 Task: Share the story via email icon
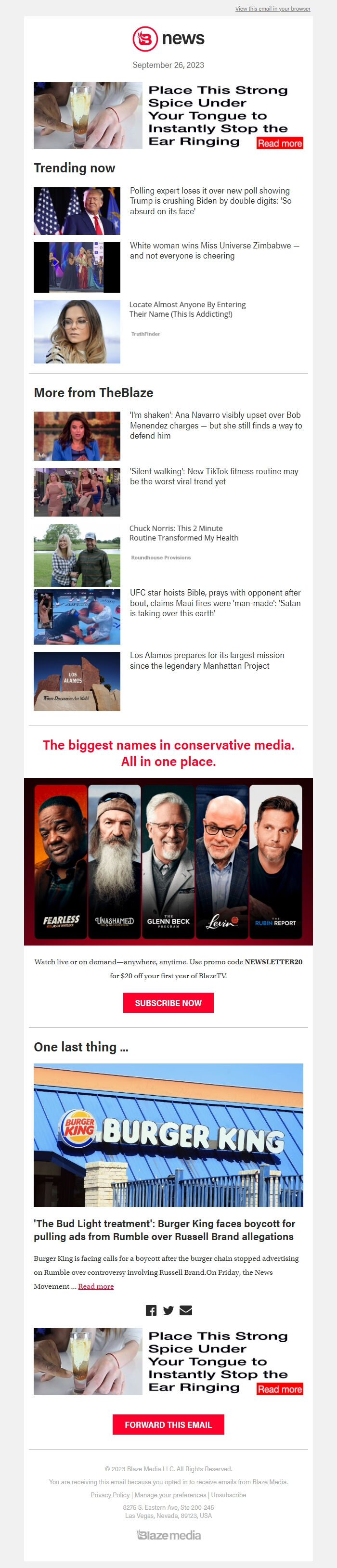tap(186, 1310)
